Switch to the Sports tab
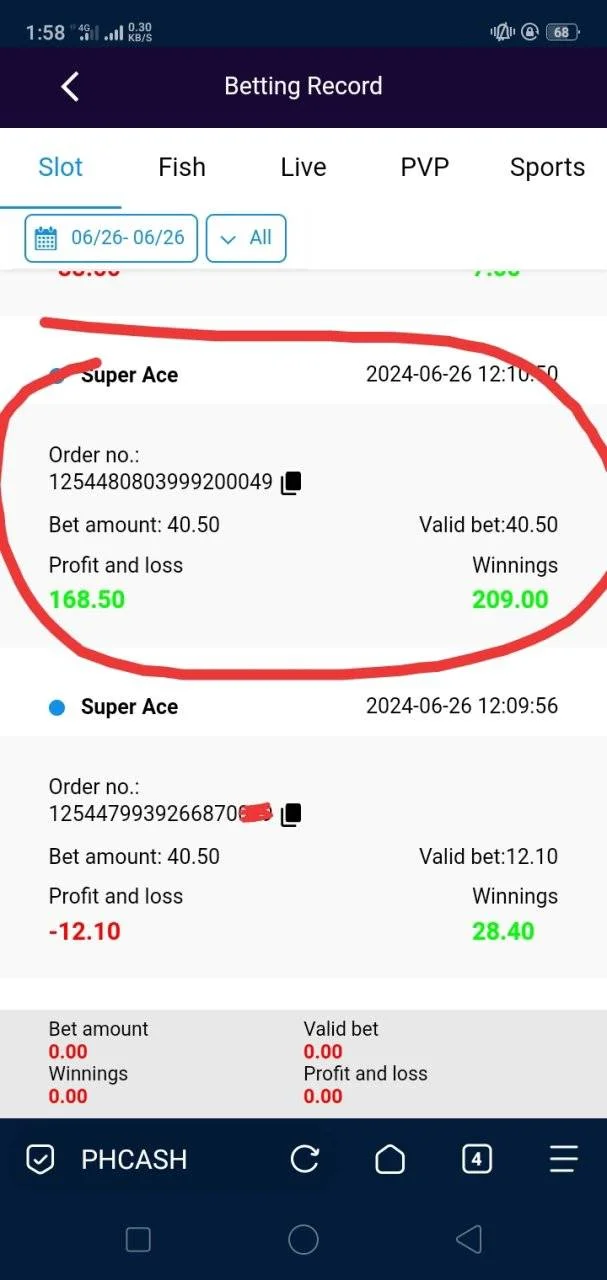 547,167
